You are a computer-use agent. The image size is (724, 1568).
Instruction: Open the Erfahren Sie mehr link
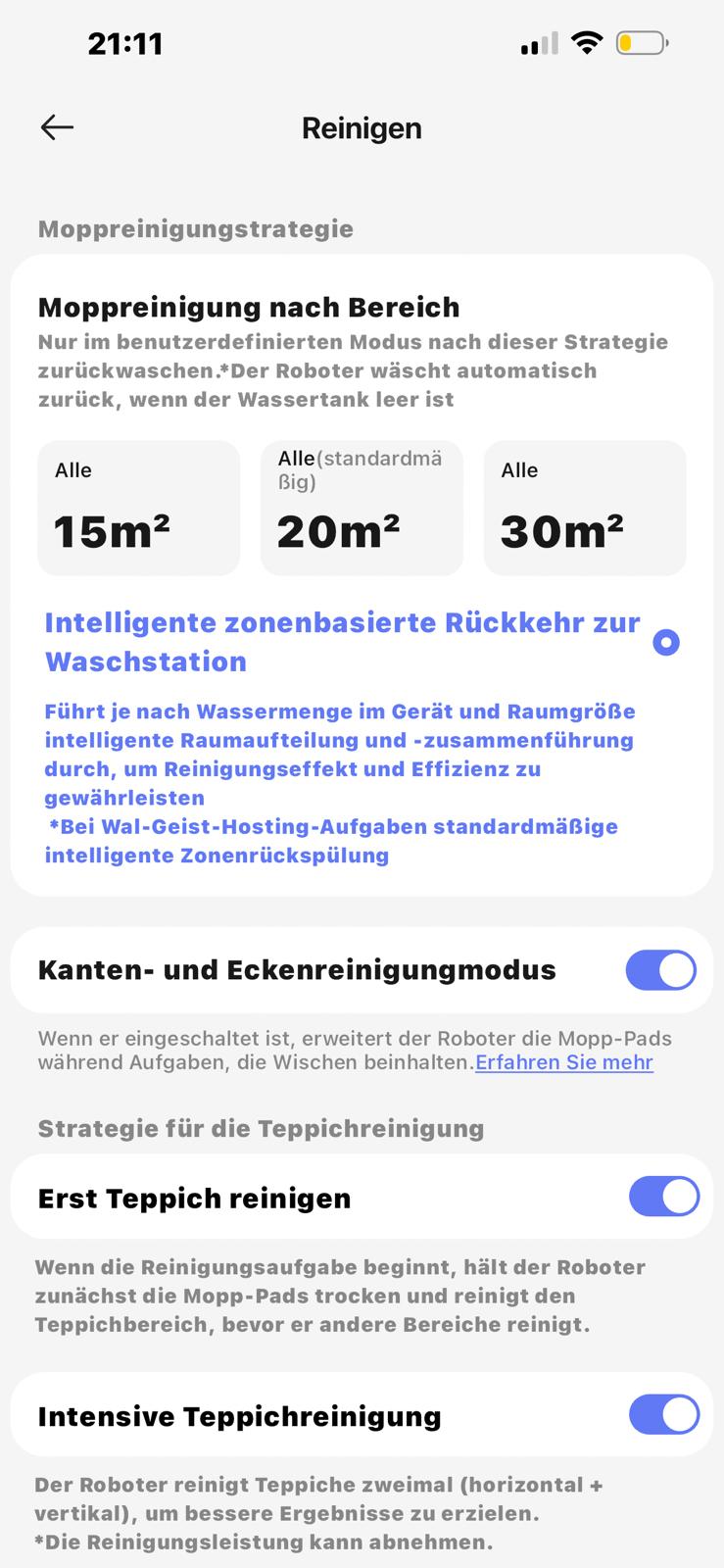pyautogui.click(x=564, y=1062)
